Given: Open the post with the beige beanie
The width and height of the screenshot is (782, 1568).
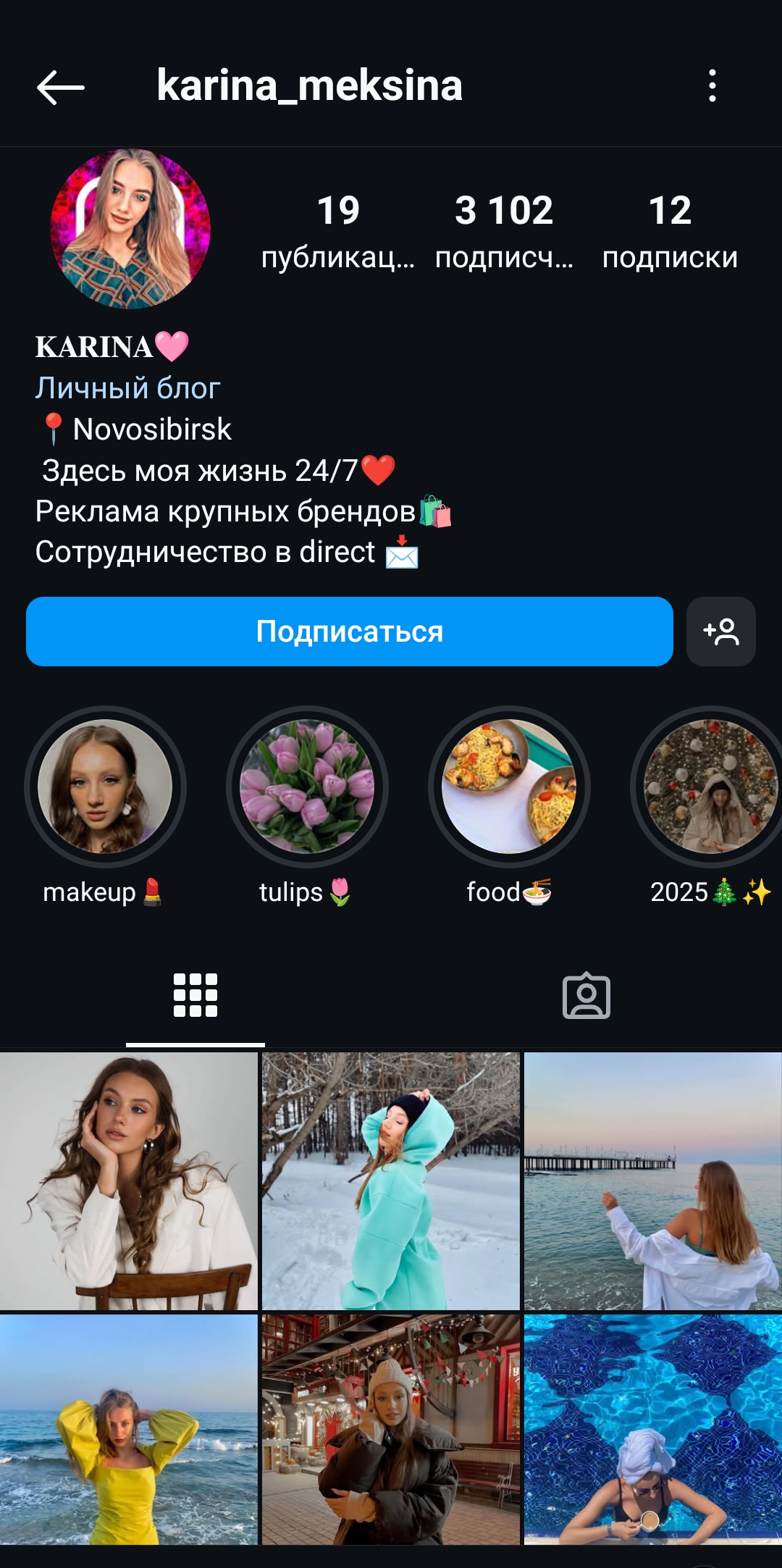Looking at the screenshot, I should coord(391,1429).
